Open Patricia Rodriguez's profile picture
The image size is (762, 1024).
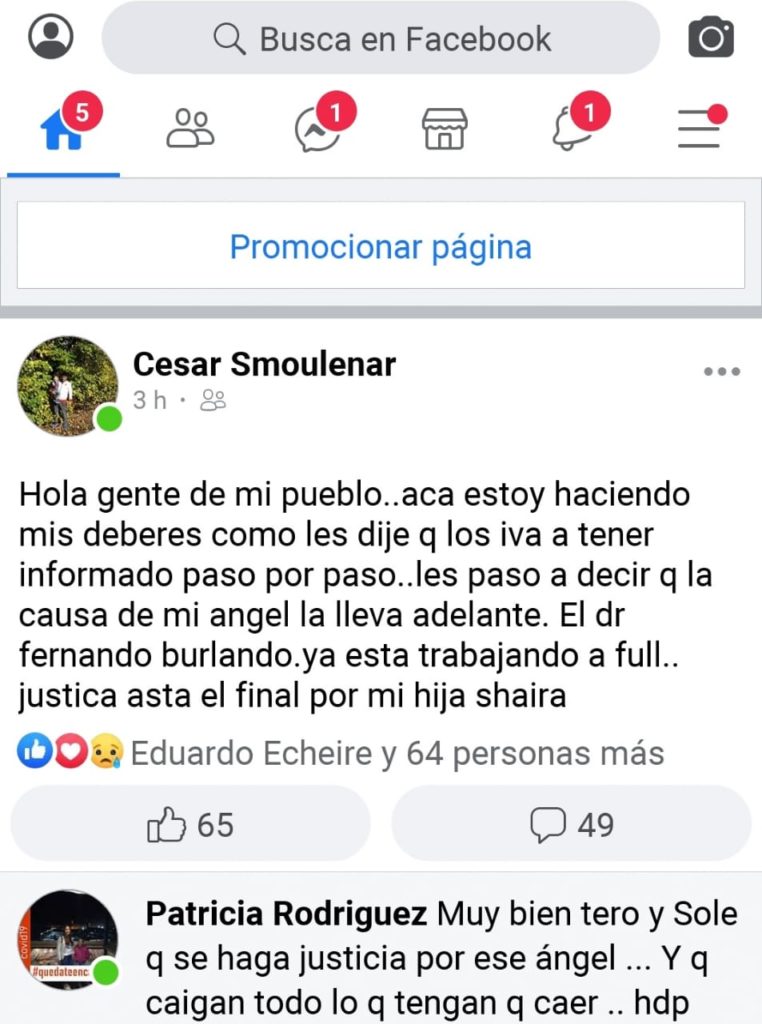[72, 940]
